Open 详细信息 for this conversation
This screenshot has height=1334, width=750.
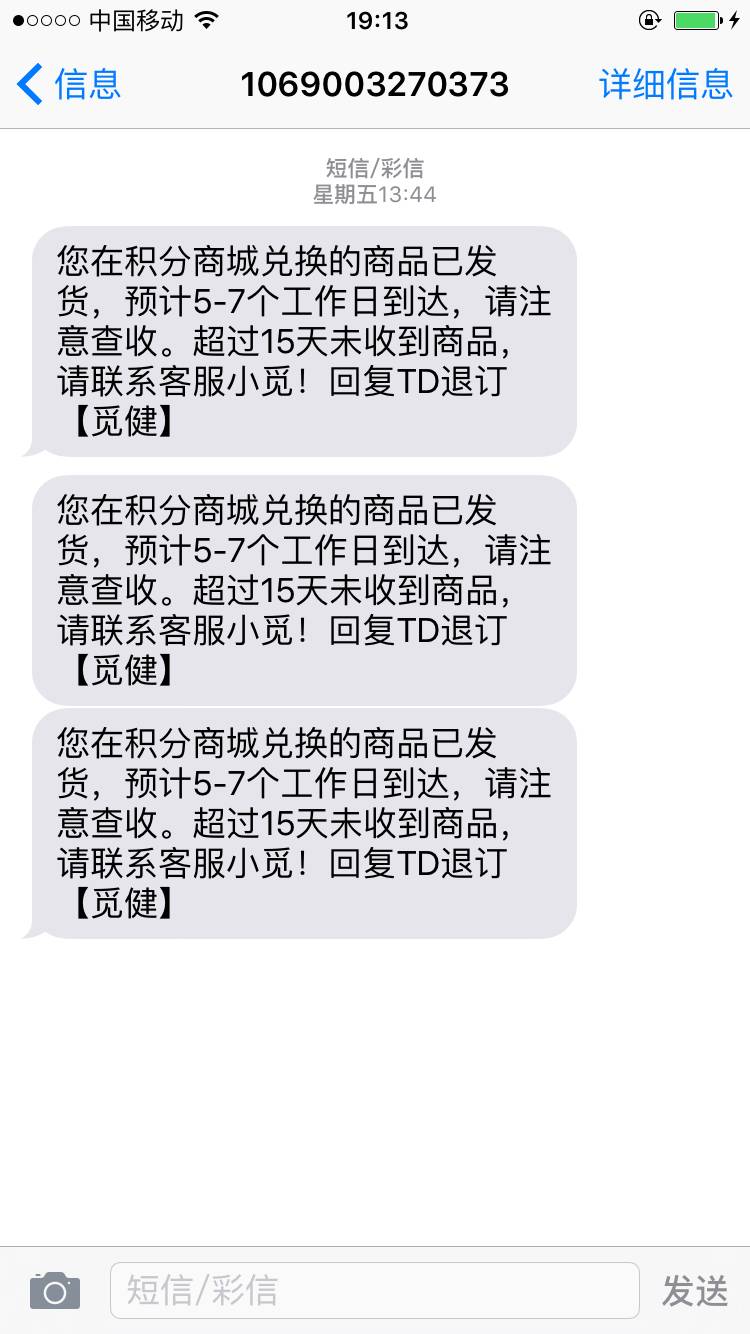point(665,84)
